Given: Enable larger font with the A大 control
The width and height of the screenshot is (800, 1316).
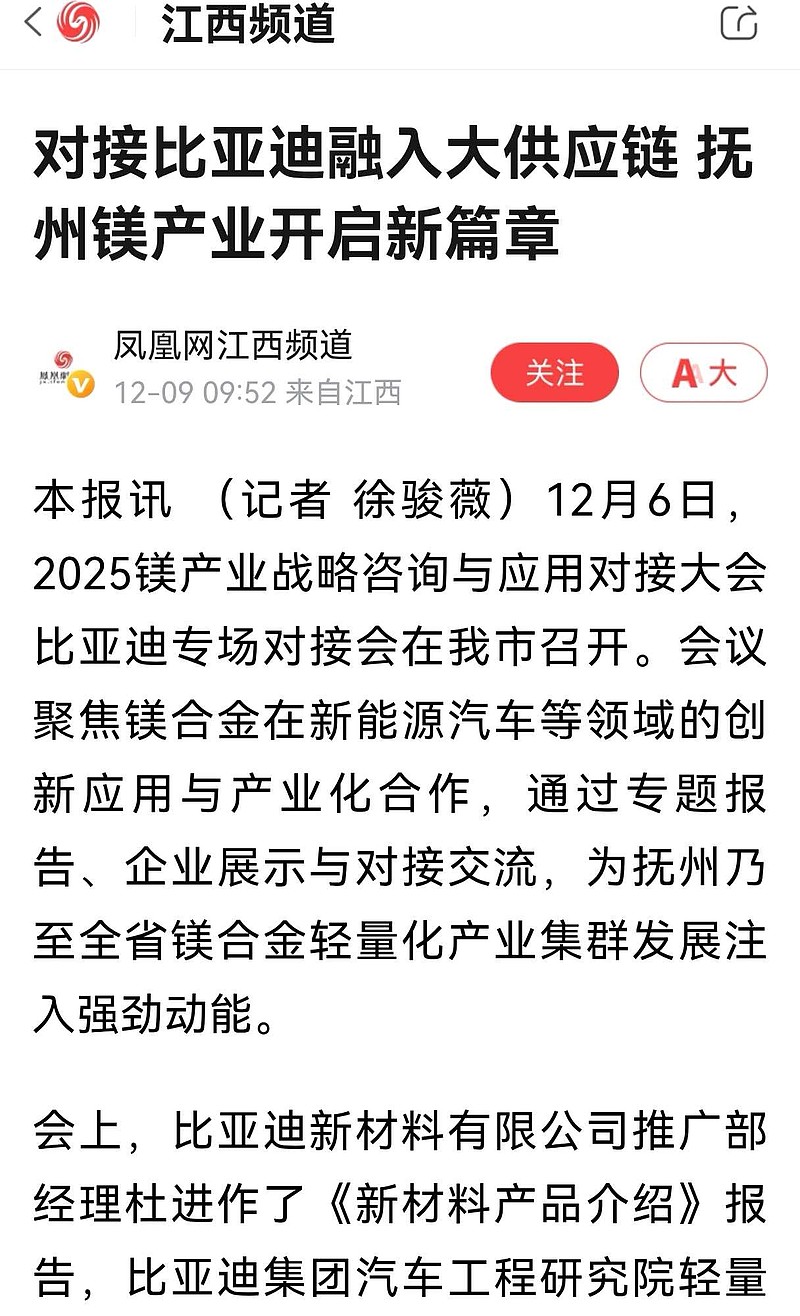Looking at the screenshot, I should pyautogui.click(x=704, y=370).
